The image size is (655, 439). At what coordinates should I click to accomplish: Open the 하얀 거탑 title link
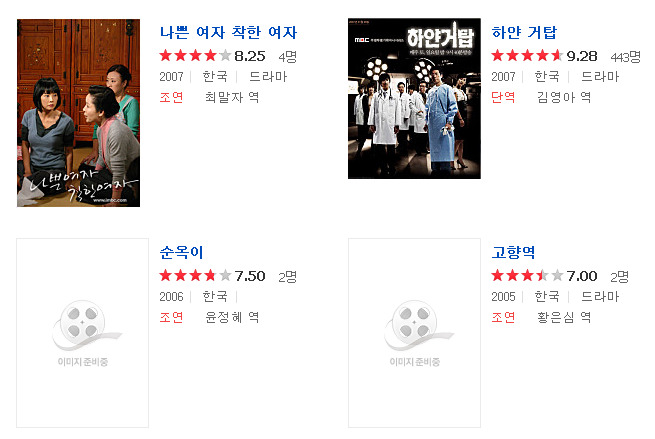point(524,33)
